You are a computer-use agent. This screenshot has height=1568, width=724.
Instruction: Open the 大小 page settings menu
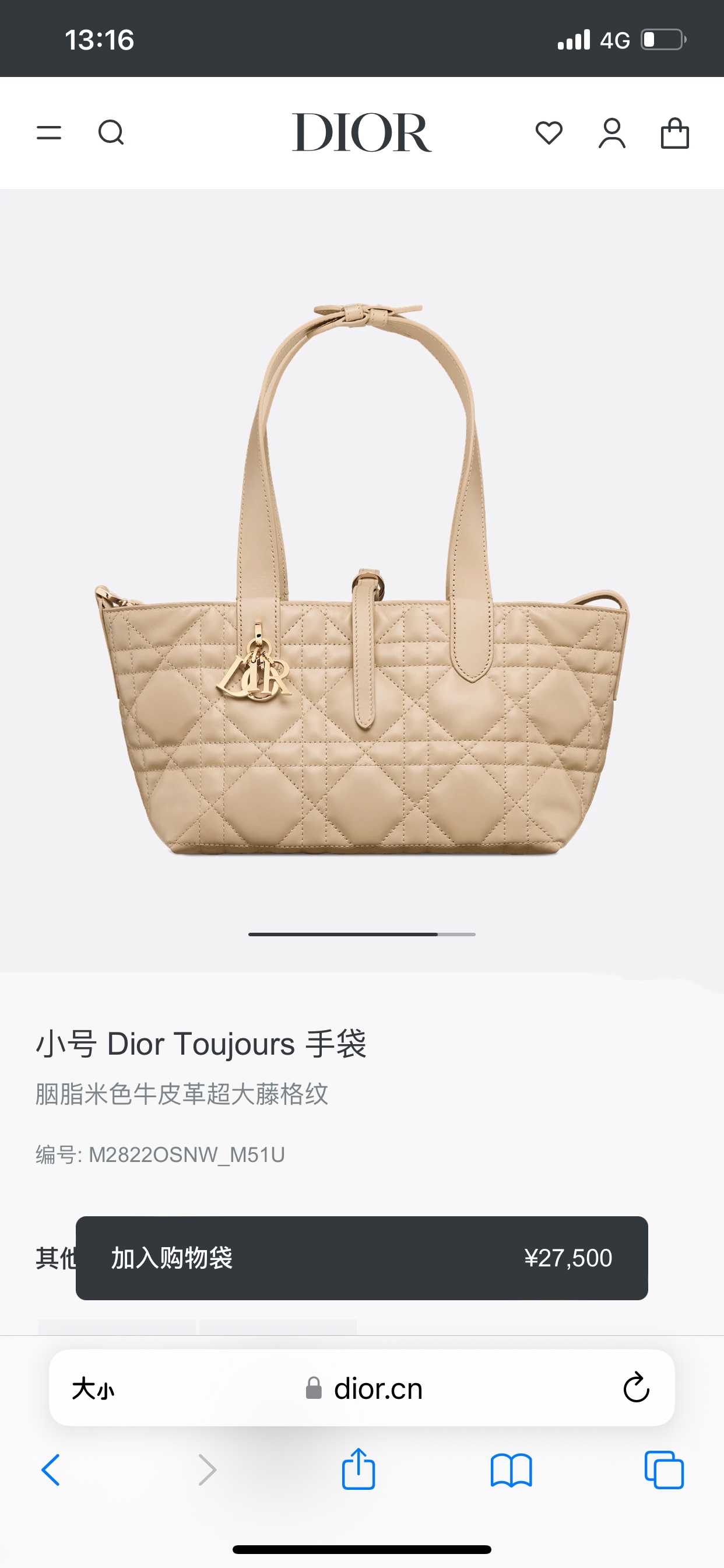tap(93, 1389)
